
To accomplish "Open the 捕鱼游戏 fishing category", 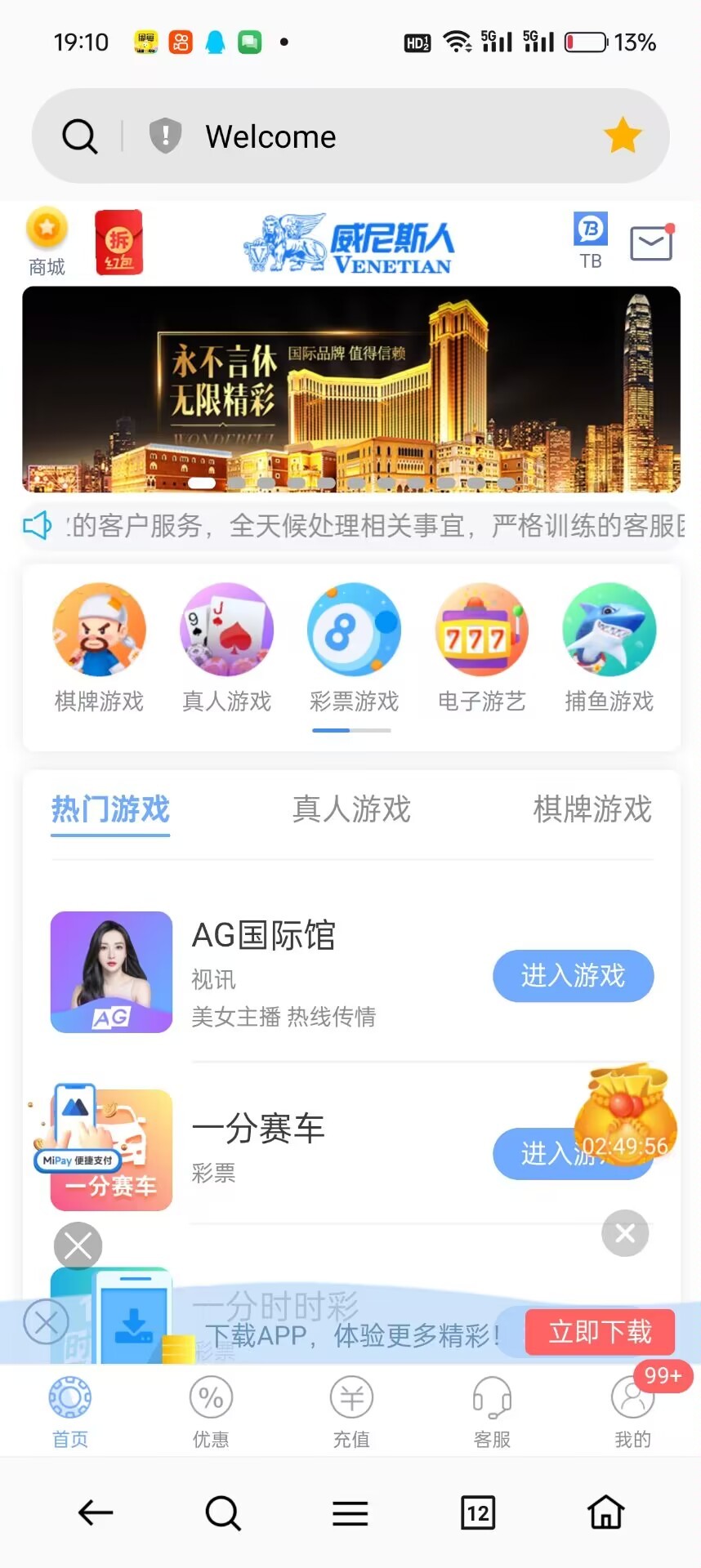I will (609, 647).
